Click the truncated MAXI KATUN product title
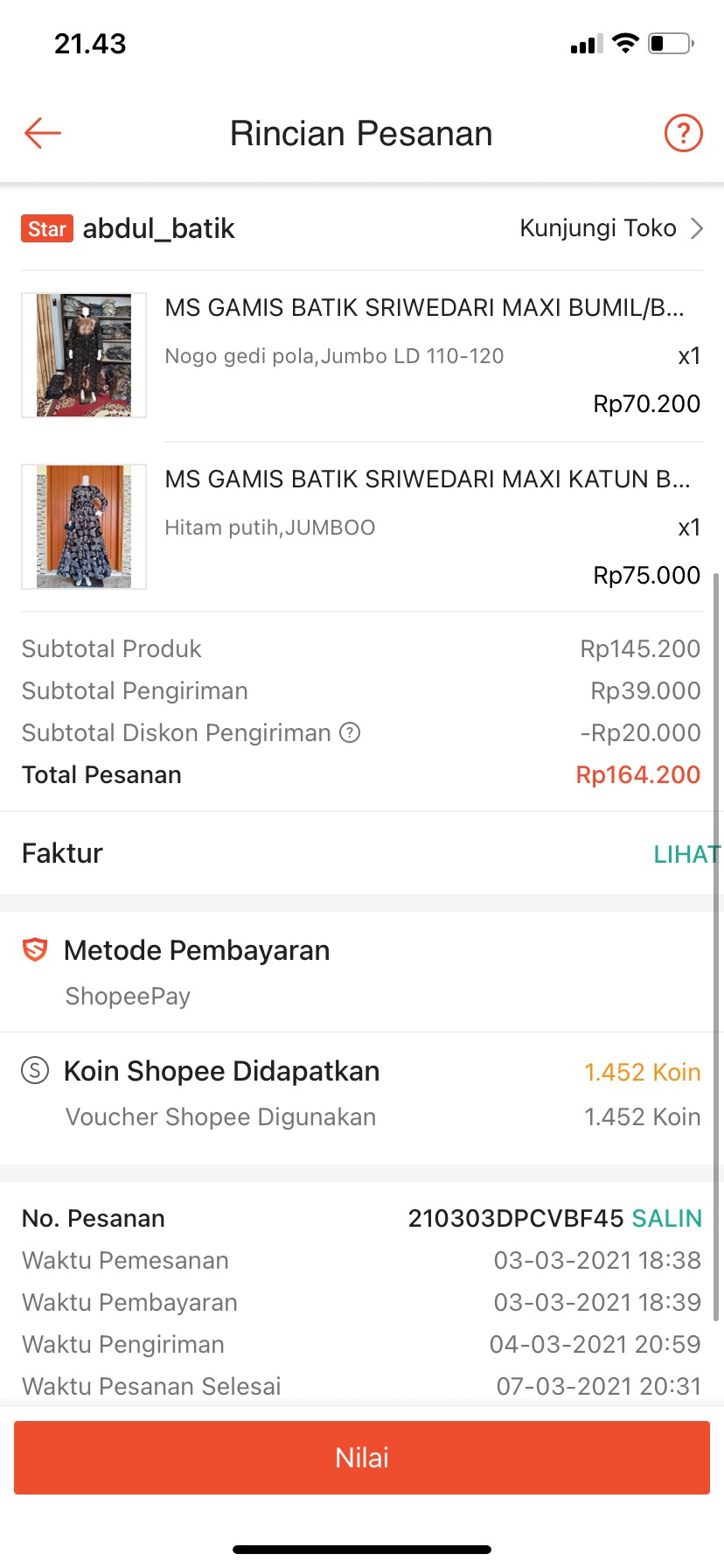This screenshot has height=1568, width=724. [427, 479]
